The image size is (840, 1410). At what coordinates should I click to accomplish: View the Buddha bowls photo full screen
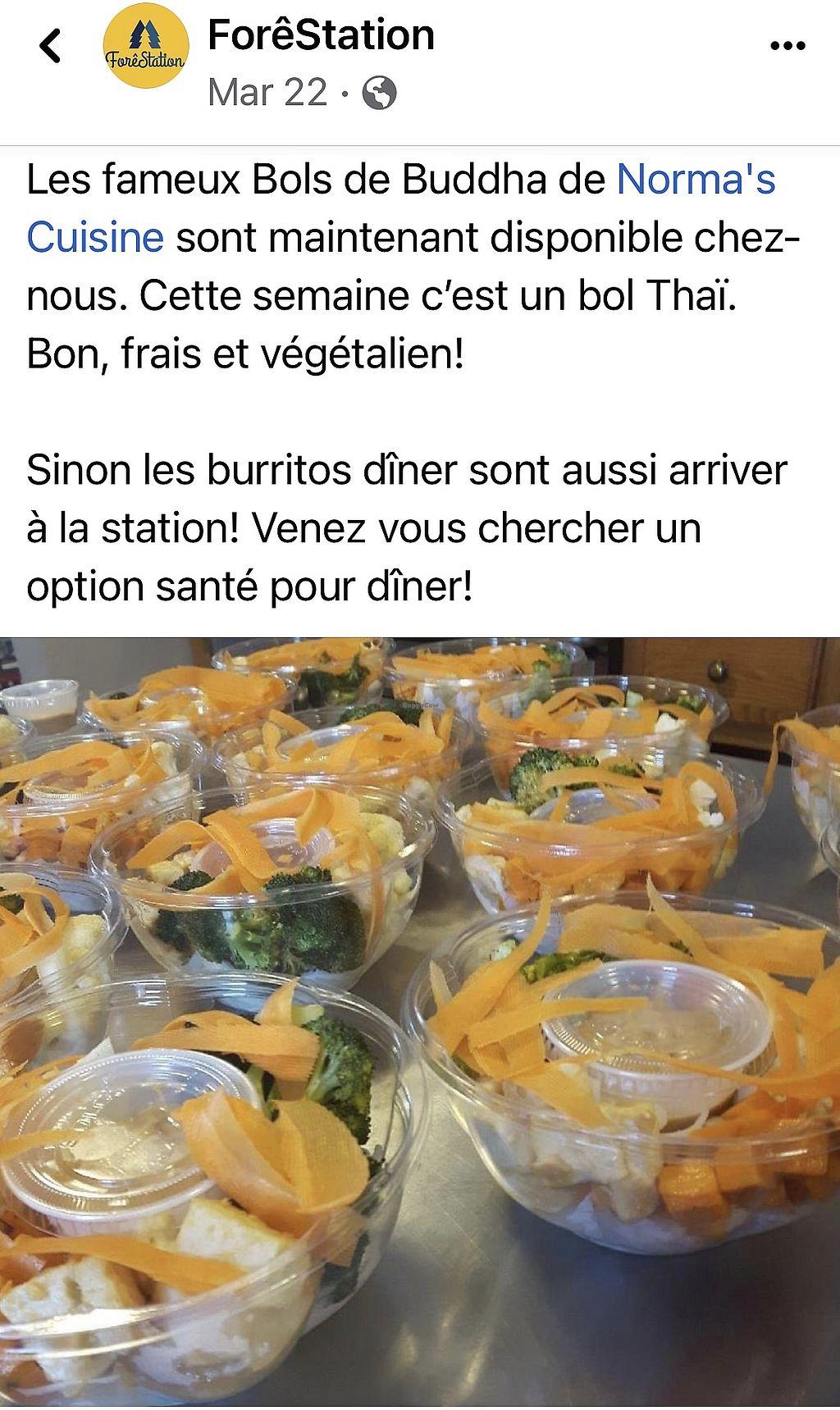[420, 1021]
